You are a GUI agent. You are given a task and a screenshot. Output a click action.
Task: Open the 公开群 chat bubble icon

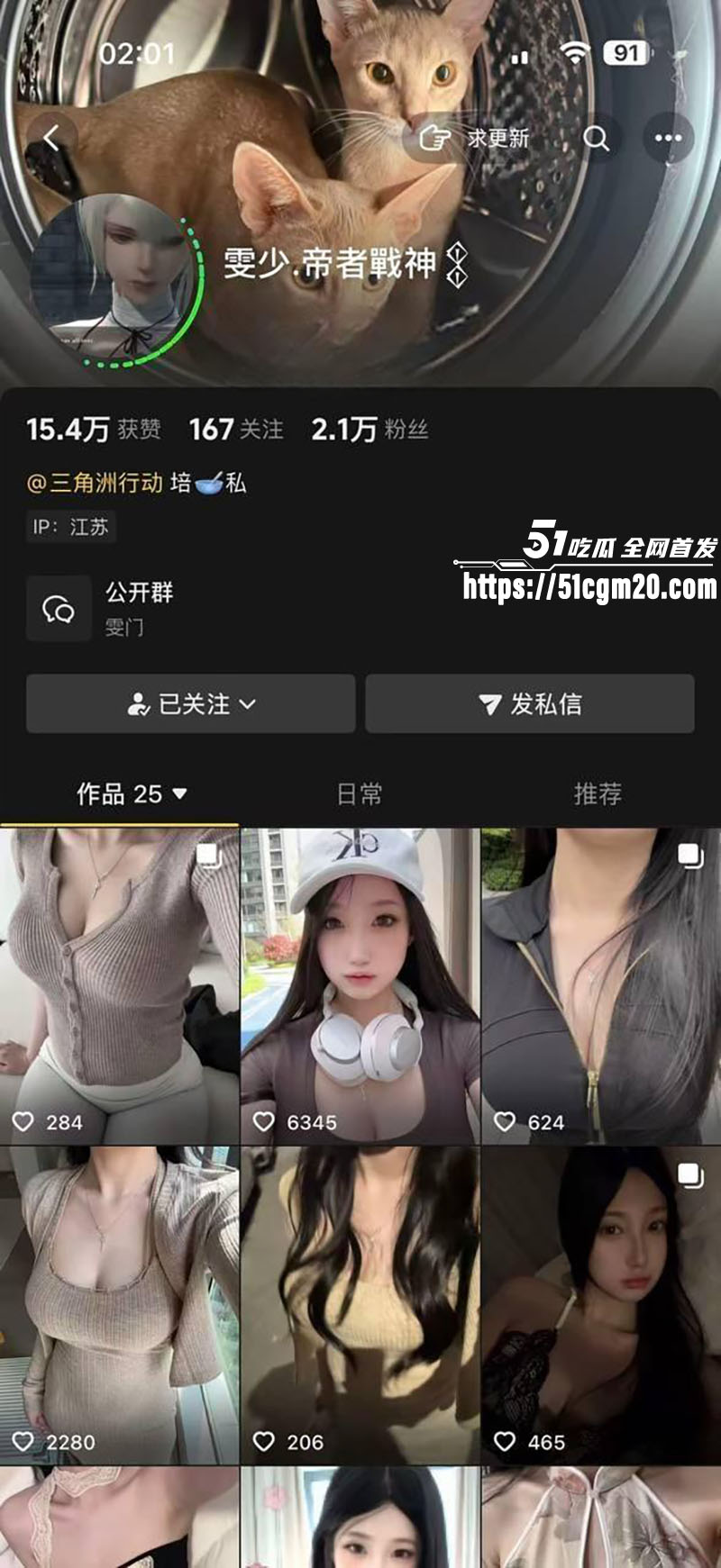(x=58, y=606)
